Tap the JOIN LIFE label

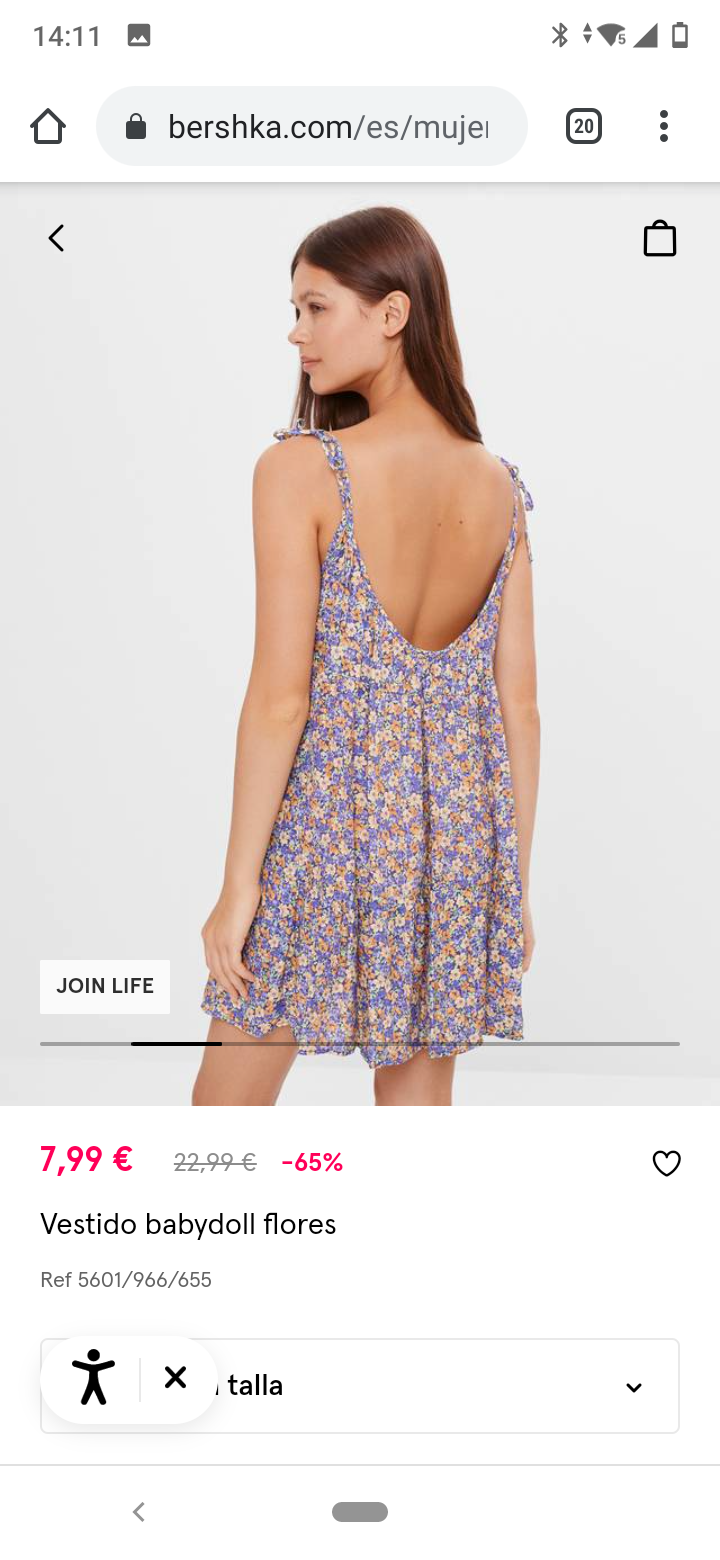point(105,986)
